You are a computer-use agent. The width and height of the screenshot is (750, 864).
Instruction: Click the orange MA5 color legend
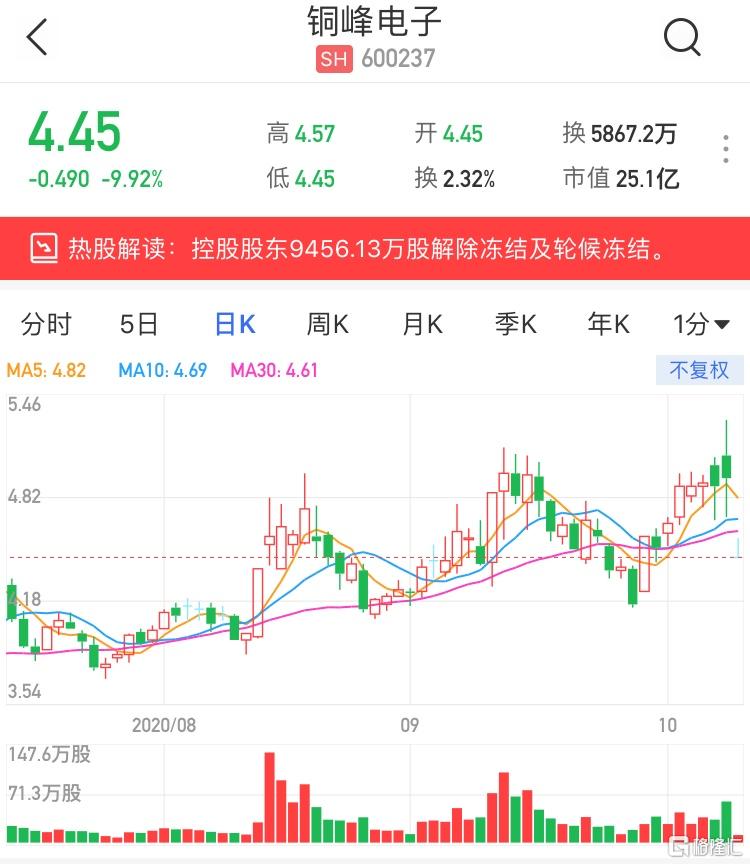[45, 369]
